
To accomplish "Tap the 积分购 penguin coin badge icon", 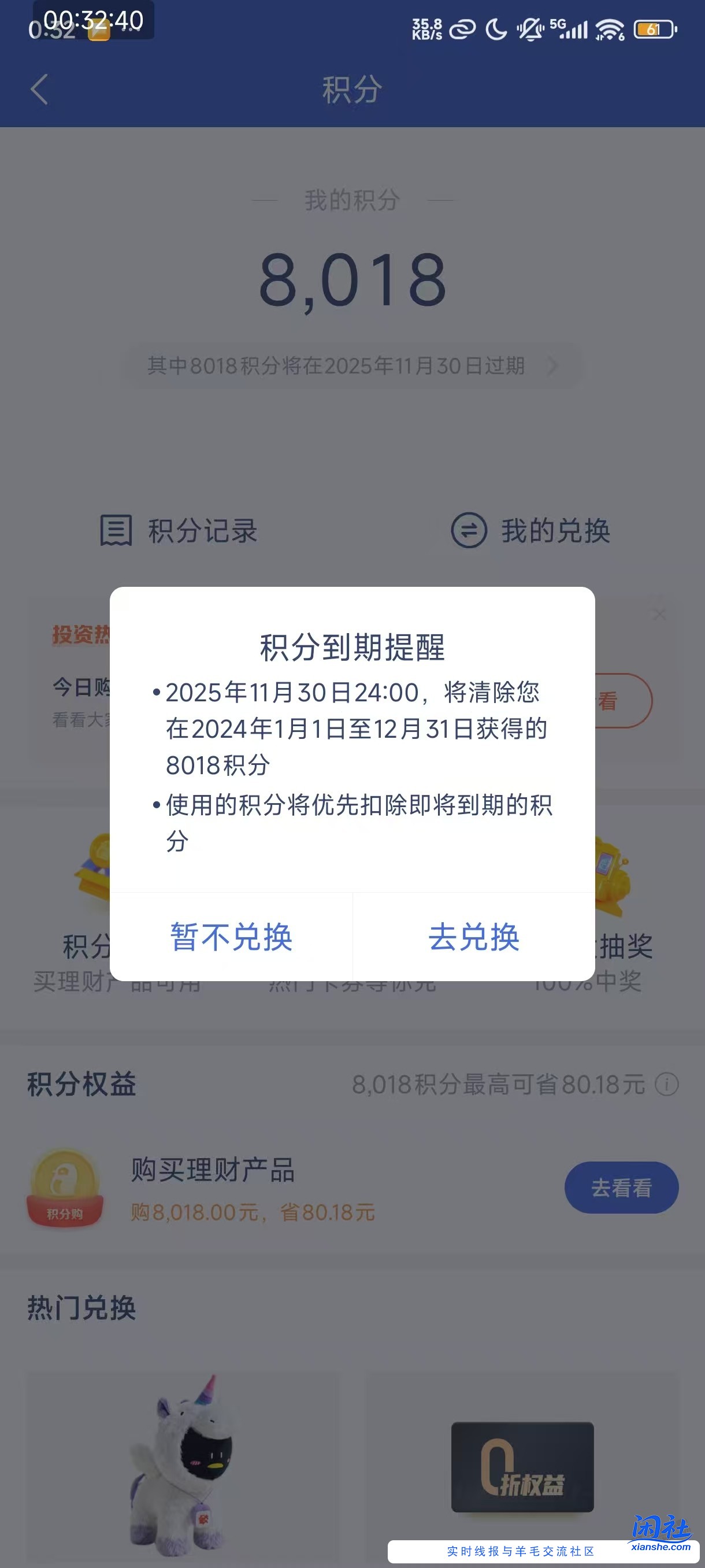I will (x=66, y=1187).
